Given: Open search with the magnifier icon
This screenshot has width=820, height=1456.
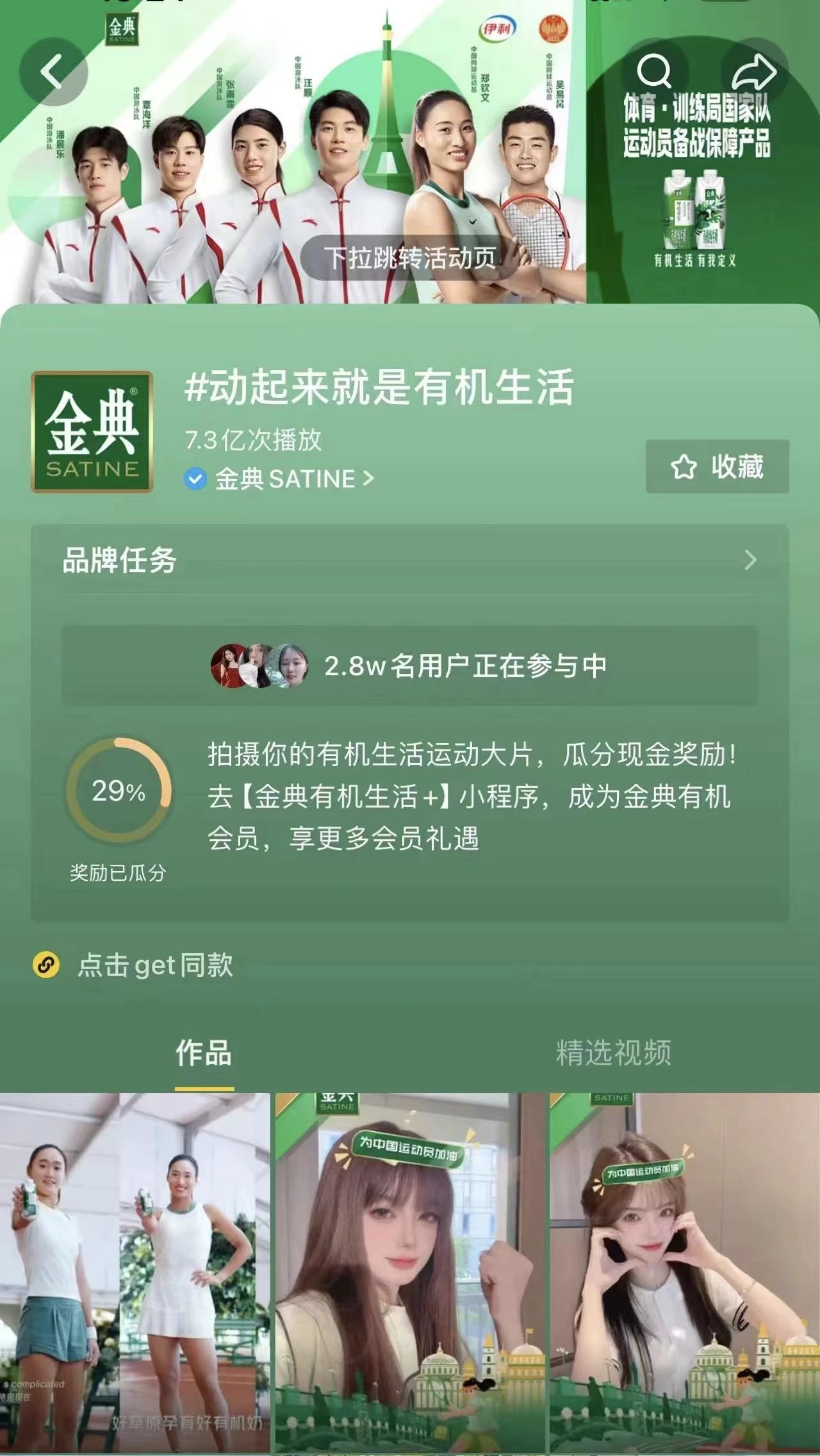Looking at the screenshot, I should tap(654, 71).
